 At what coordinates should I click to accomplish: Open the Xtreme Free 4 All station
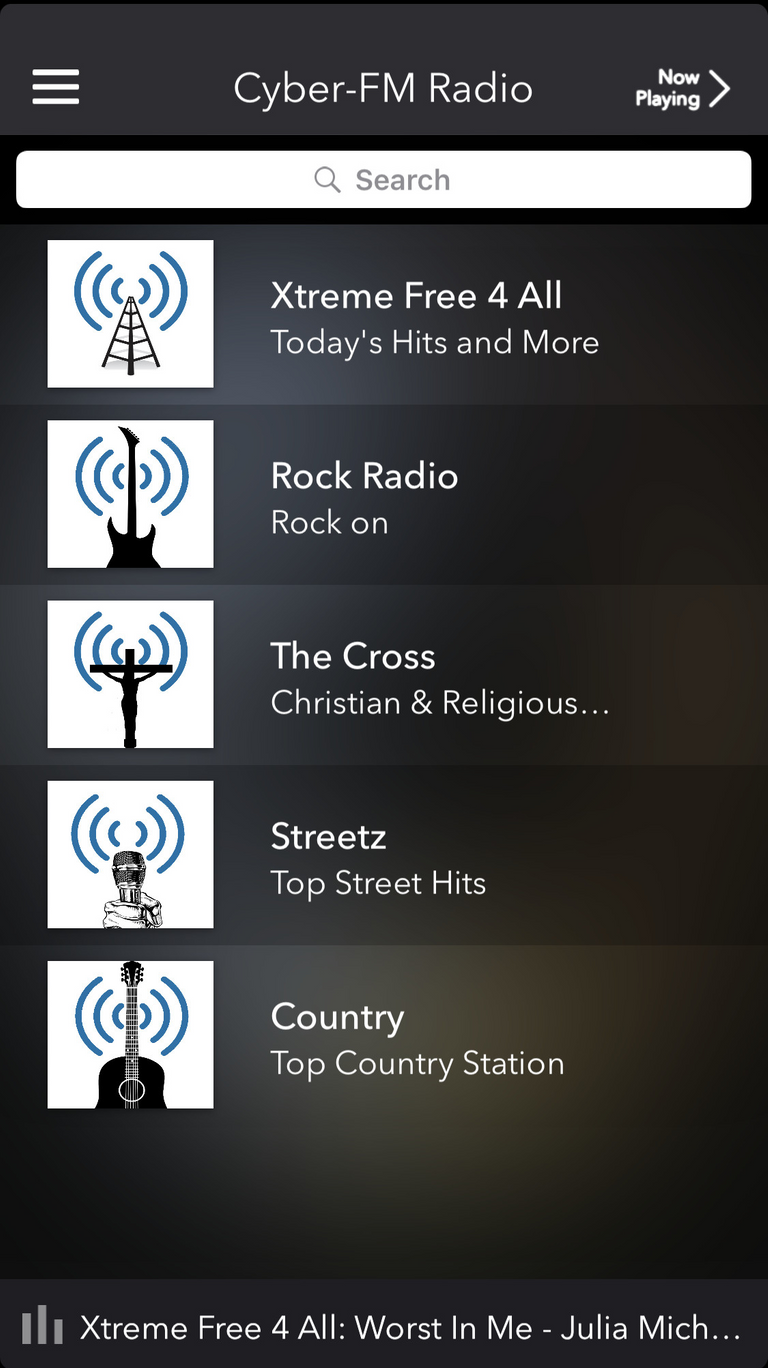[x=384, y=314]
